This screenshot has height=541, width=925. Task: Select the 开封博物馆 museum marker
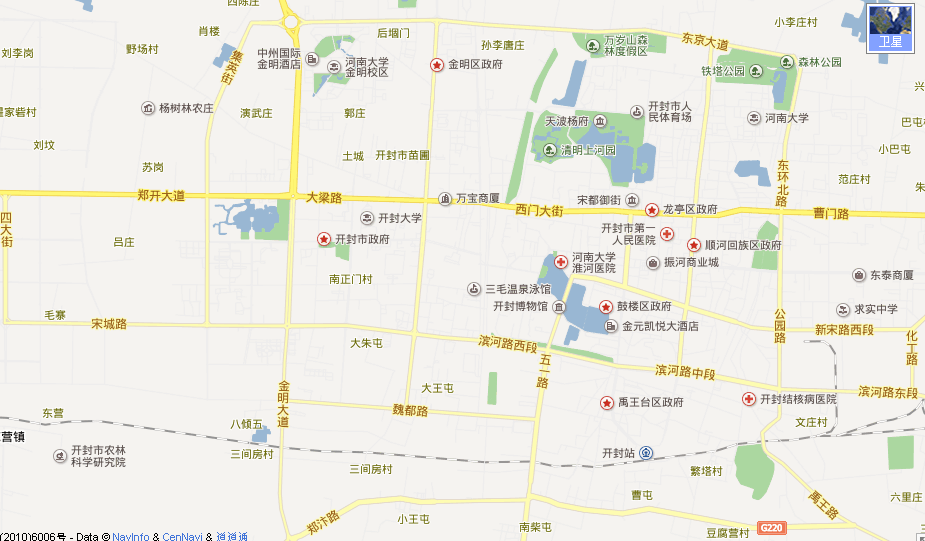click(559, 306)
